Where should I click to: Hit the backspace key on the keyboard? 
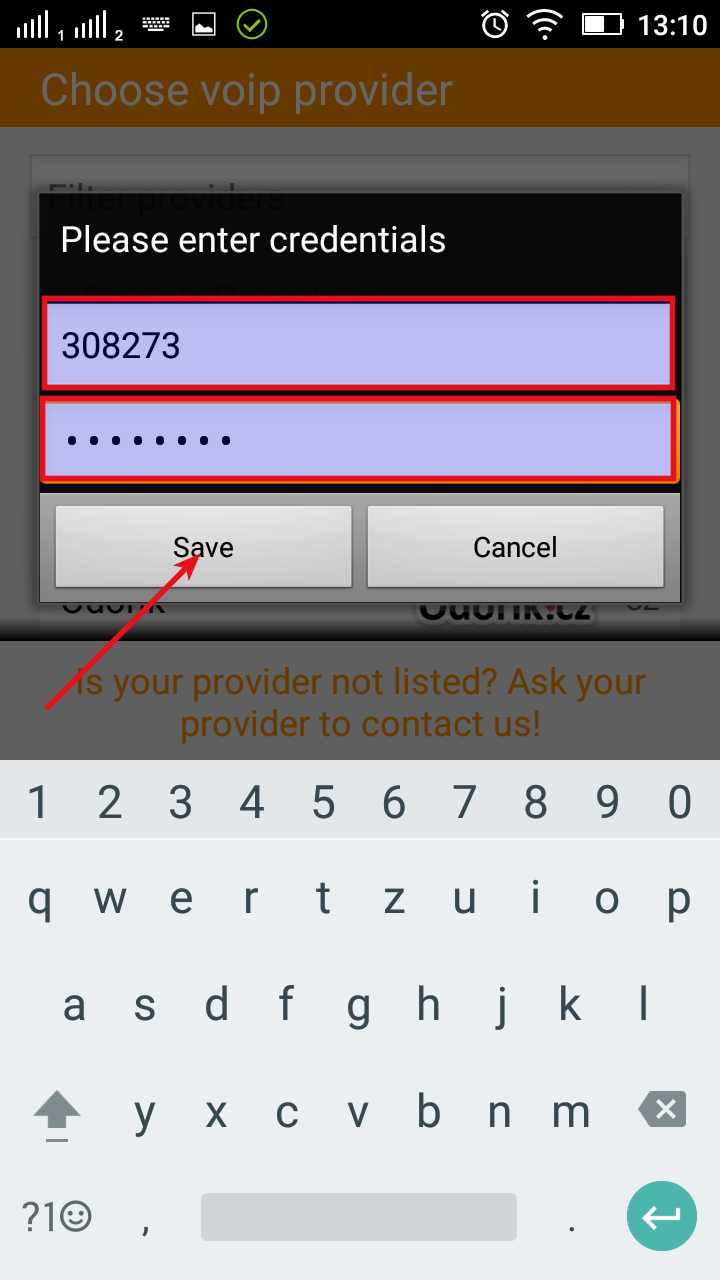point(662,1109)
